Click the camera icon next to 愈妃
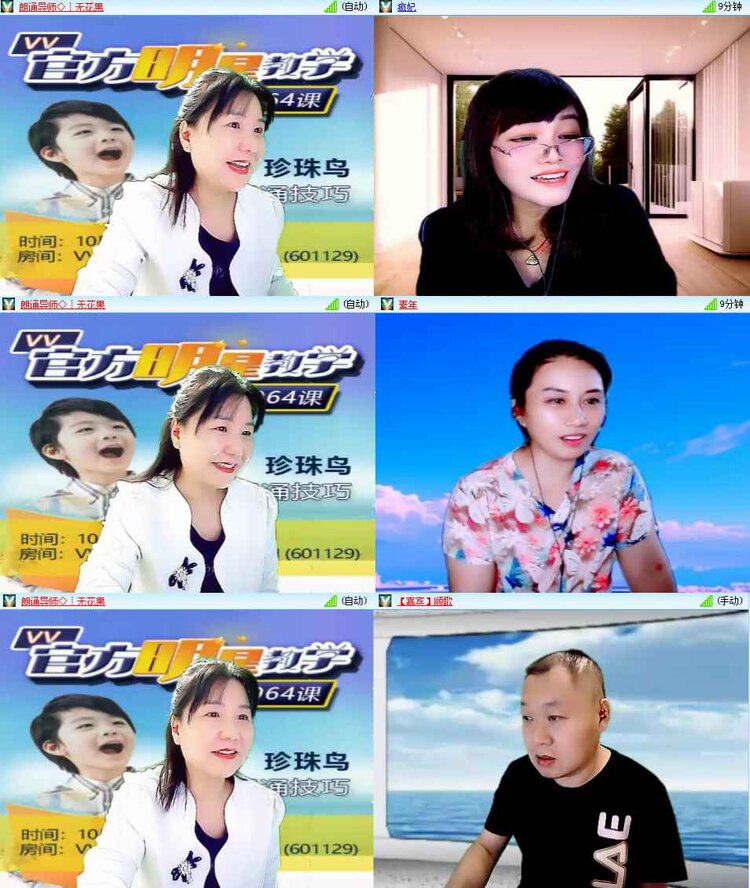This screenshot has height=888, width=750. 384,9
